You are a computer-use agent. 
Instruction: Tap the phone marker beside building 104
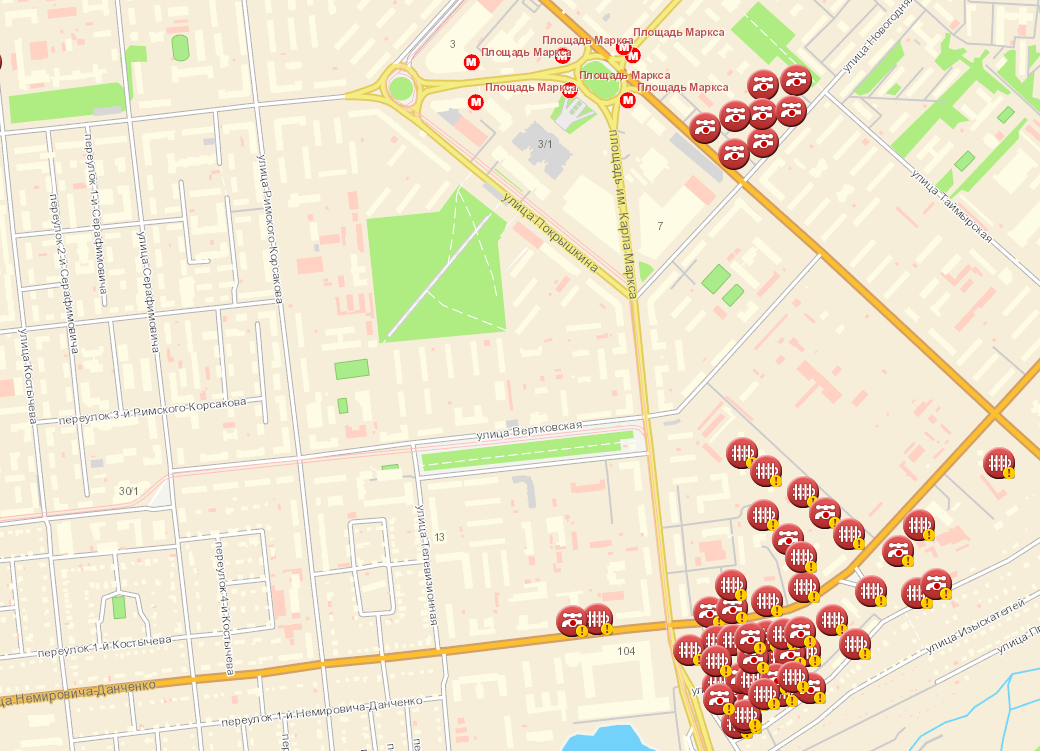pyautogui.click(x=572, y=620)
